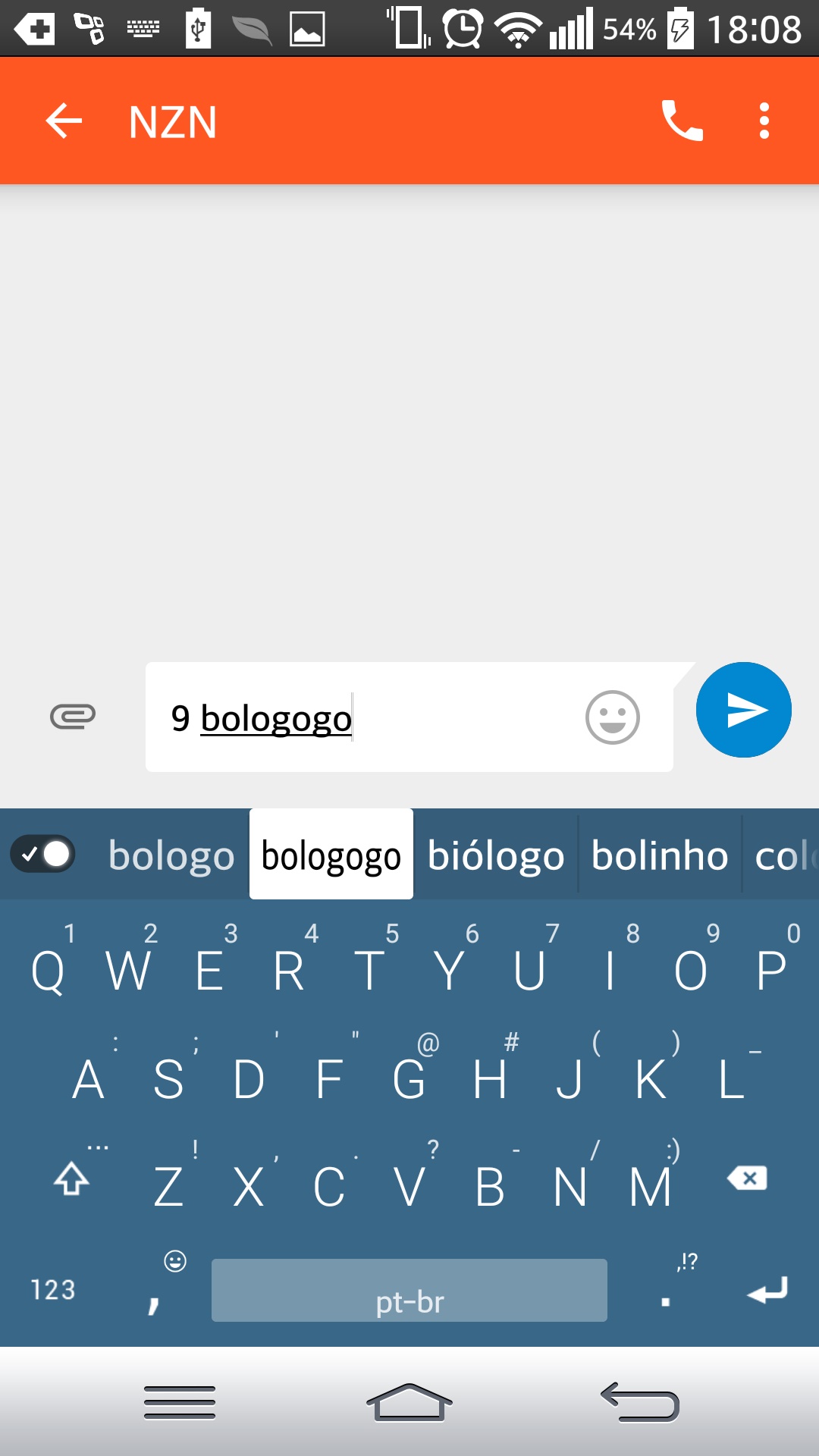Enable shift on the keyboard

[72, 1178]
